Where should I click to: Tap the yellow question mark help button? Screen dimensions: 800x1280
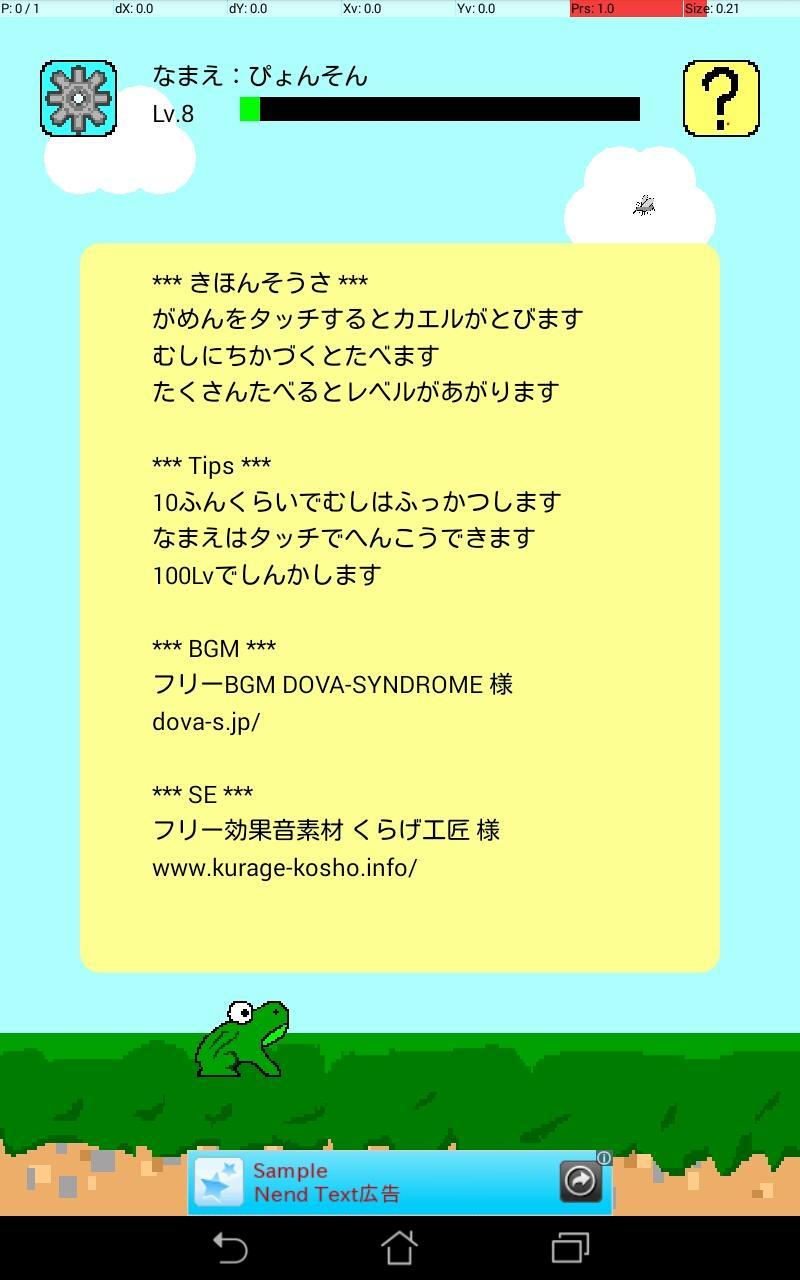click(721, 98)
